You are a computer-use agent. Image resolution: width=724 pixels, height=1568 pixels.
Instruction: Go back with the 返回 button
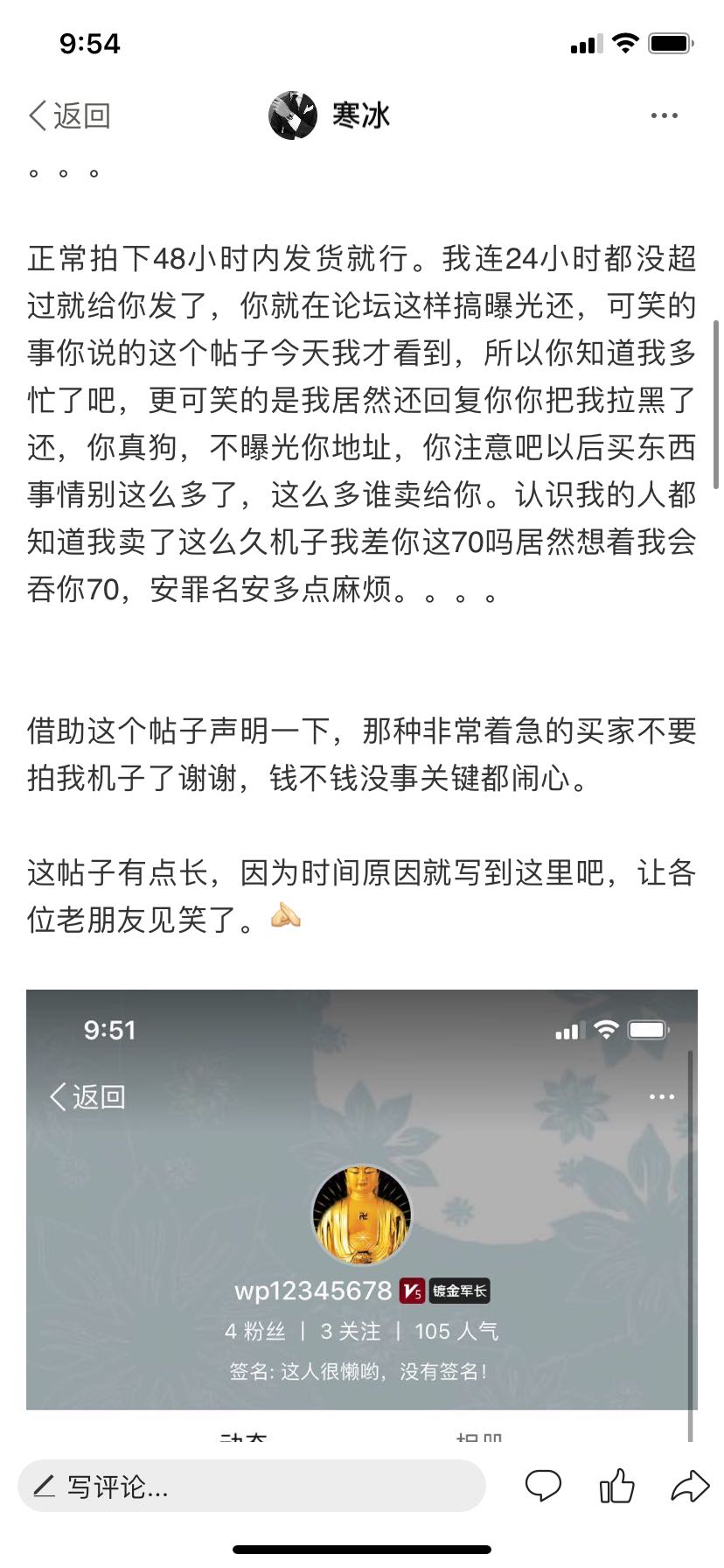point(70,115)
